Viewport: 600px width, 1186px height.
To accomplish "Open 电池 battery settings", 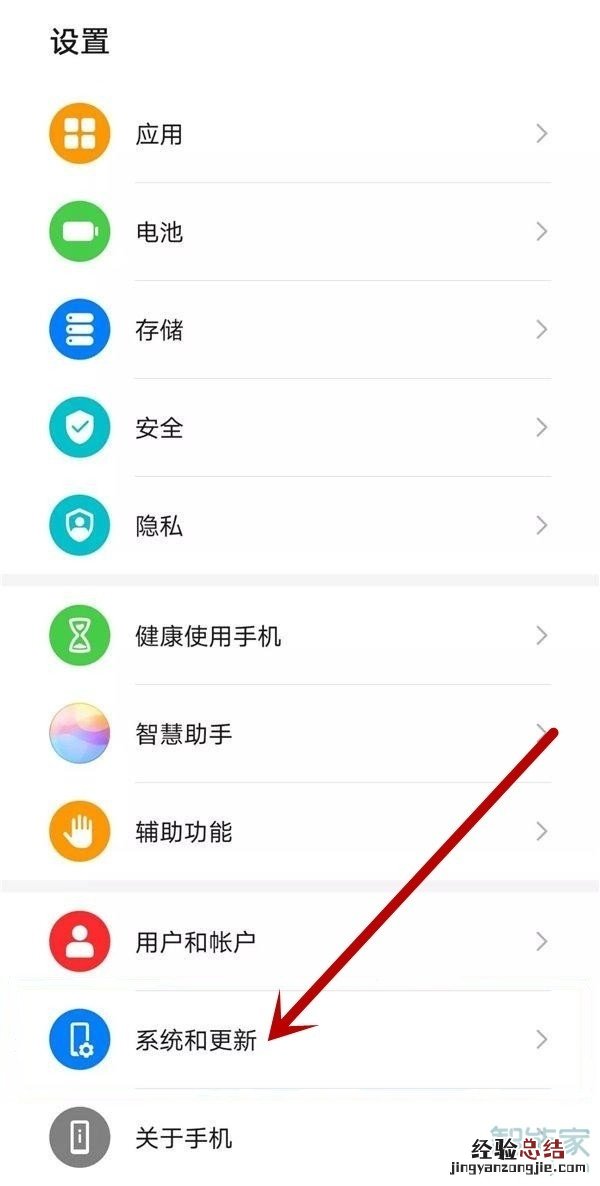I will click(300, 232).
